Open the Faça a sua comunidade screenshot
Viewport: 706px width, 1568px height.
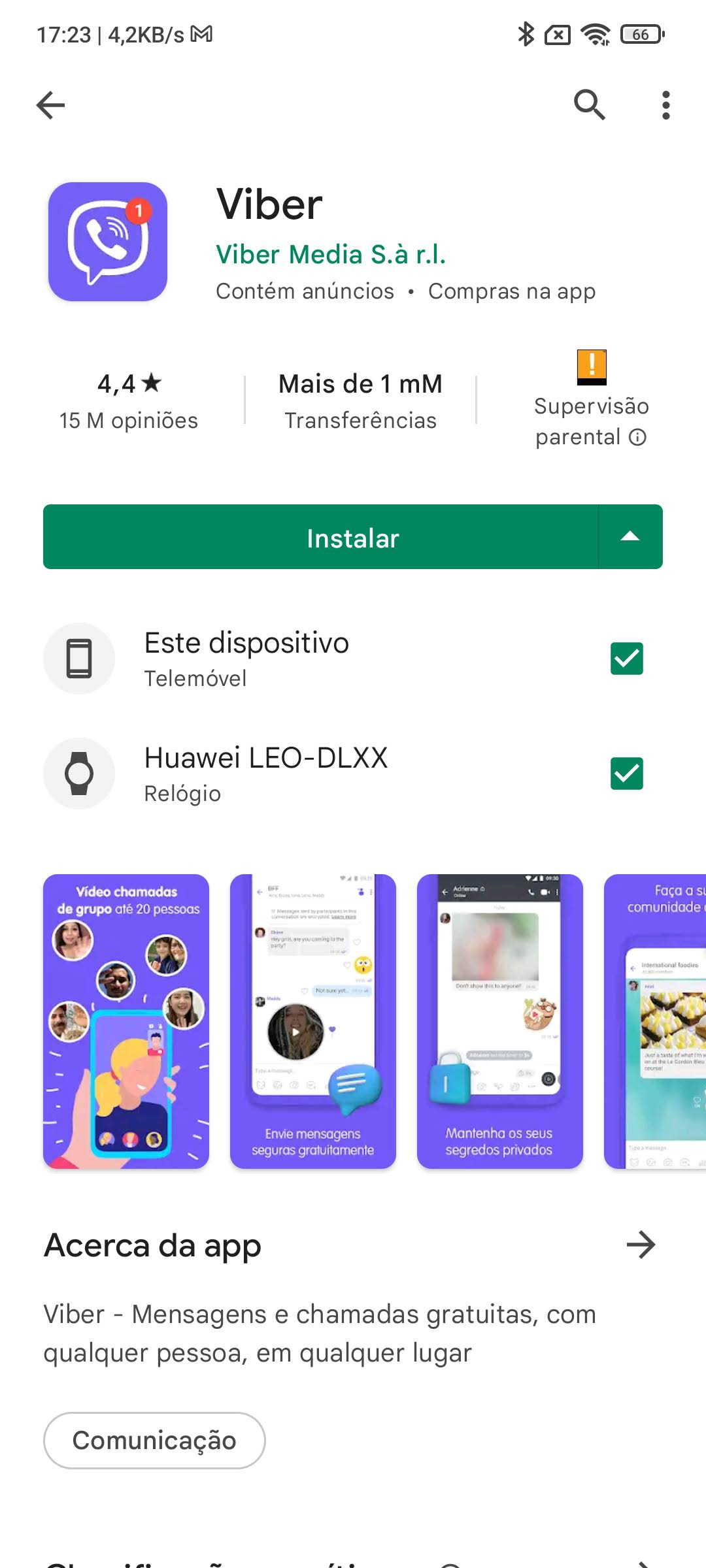655,1021
